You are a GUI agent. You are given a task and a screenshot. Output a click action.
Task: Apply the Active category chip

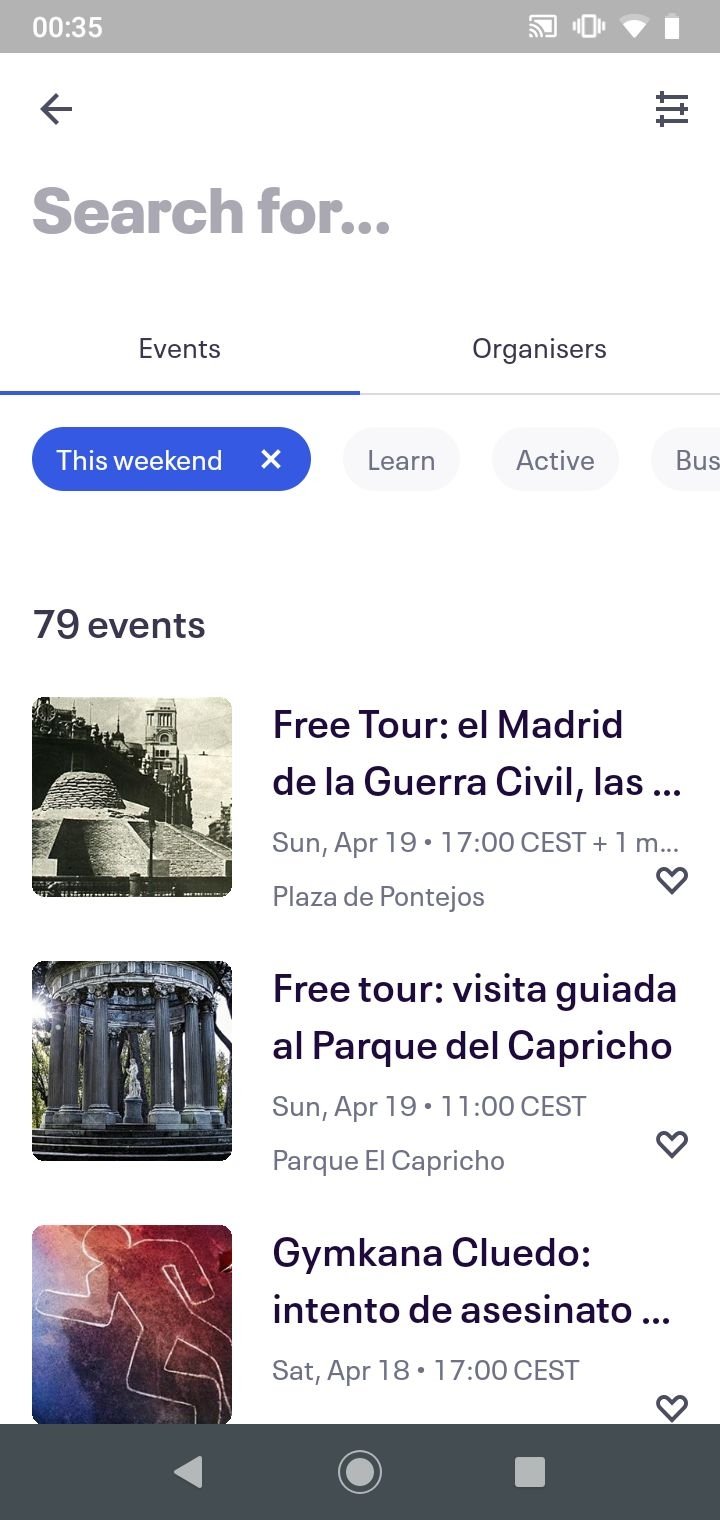pyautogui.click(x=555, y=460)
